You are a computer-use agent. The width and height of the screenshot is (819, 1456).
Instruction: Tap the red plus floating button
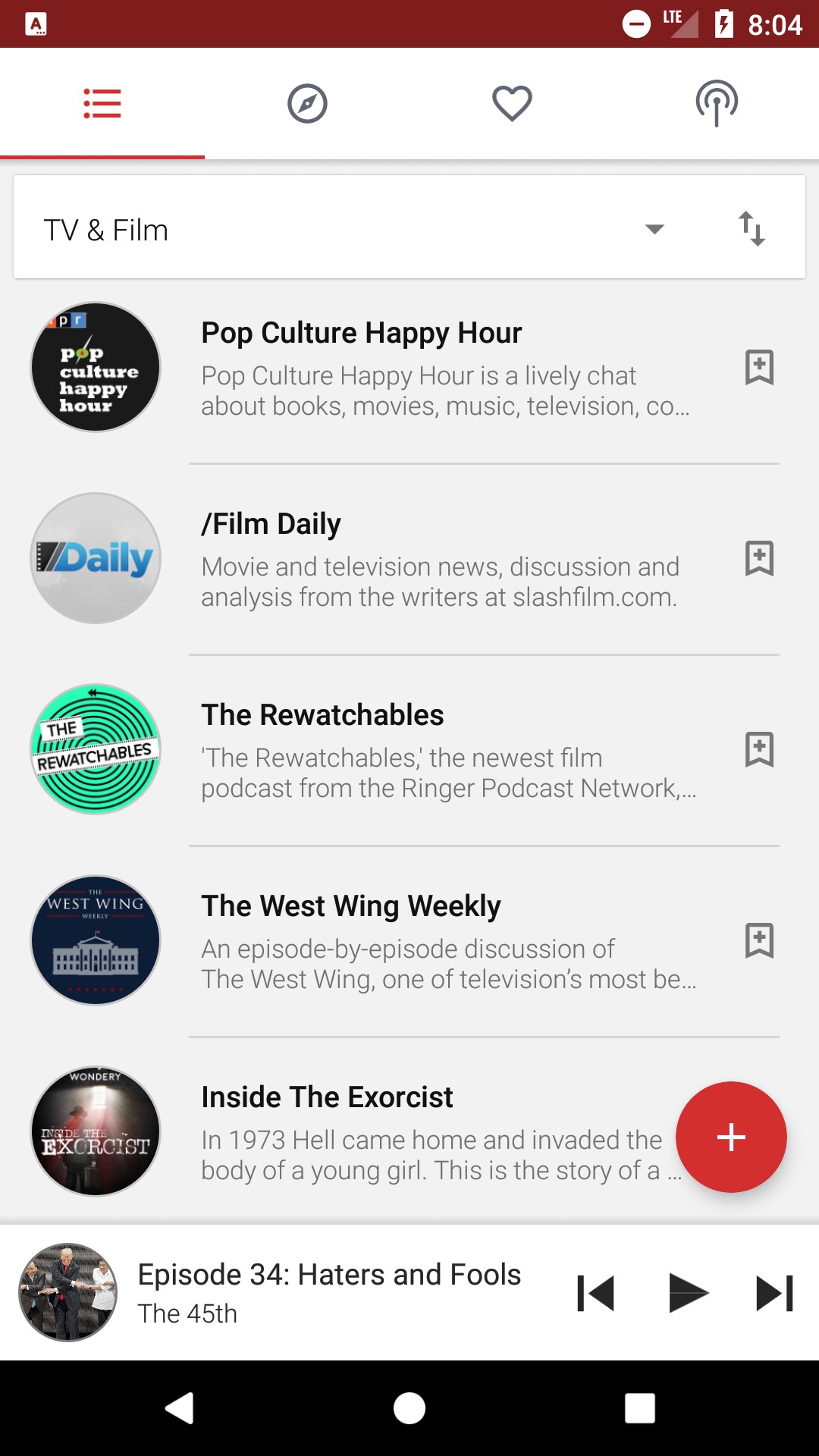tap(731, 1137)
